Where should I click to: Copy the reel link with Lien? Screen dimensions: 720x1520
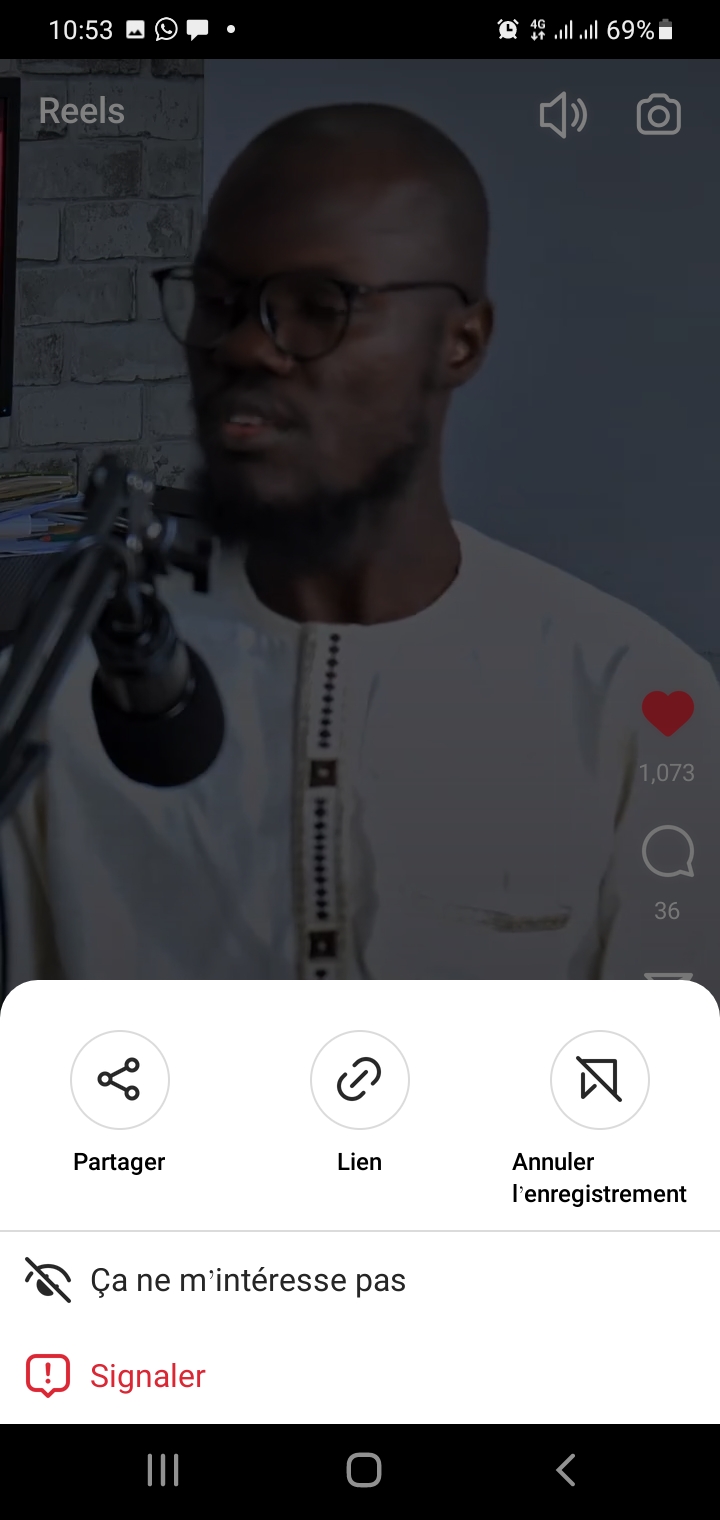click(x=359, y=1080)
